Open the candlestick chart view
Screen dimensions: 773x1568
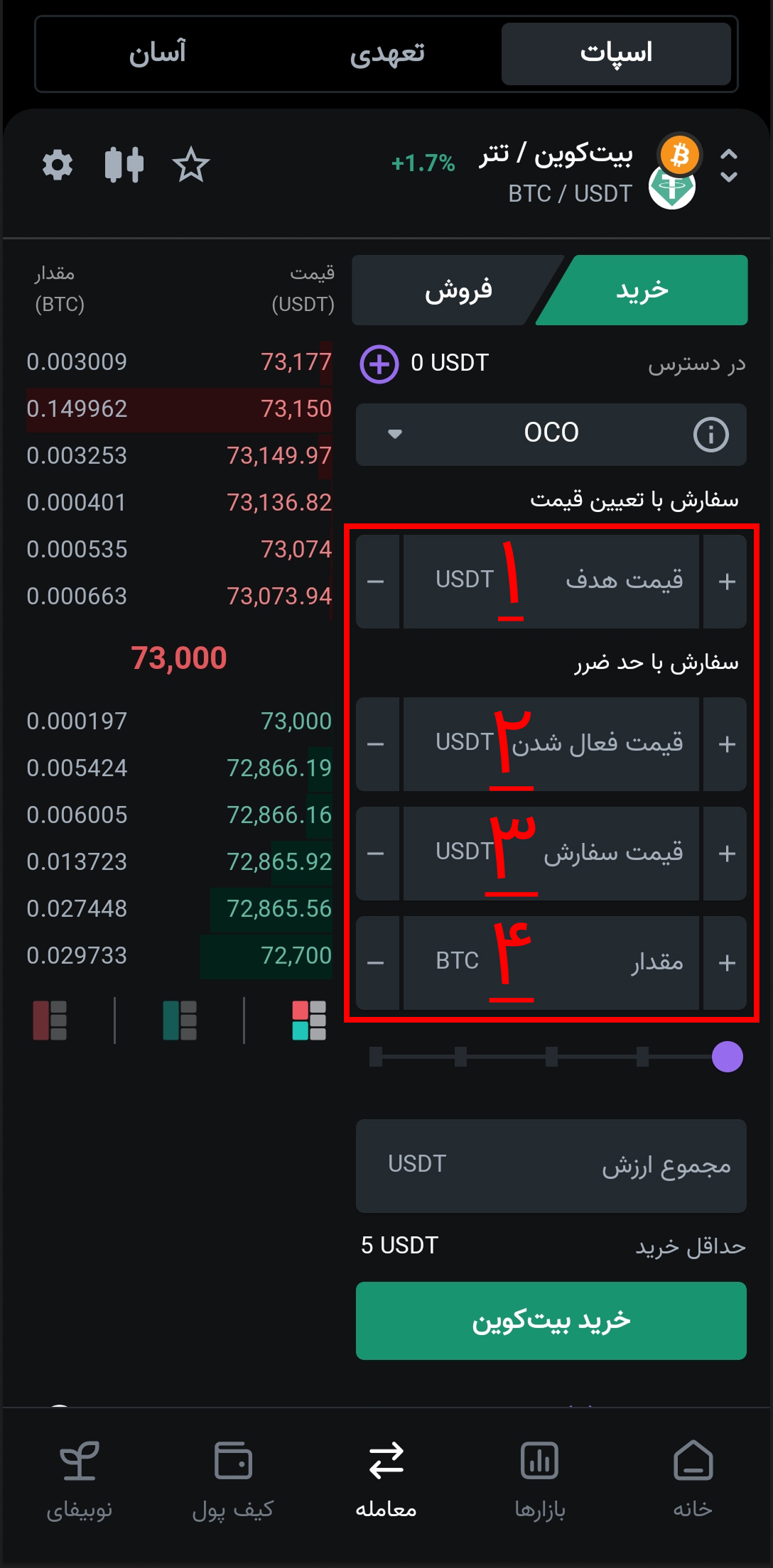pos(124,165)
